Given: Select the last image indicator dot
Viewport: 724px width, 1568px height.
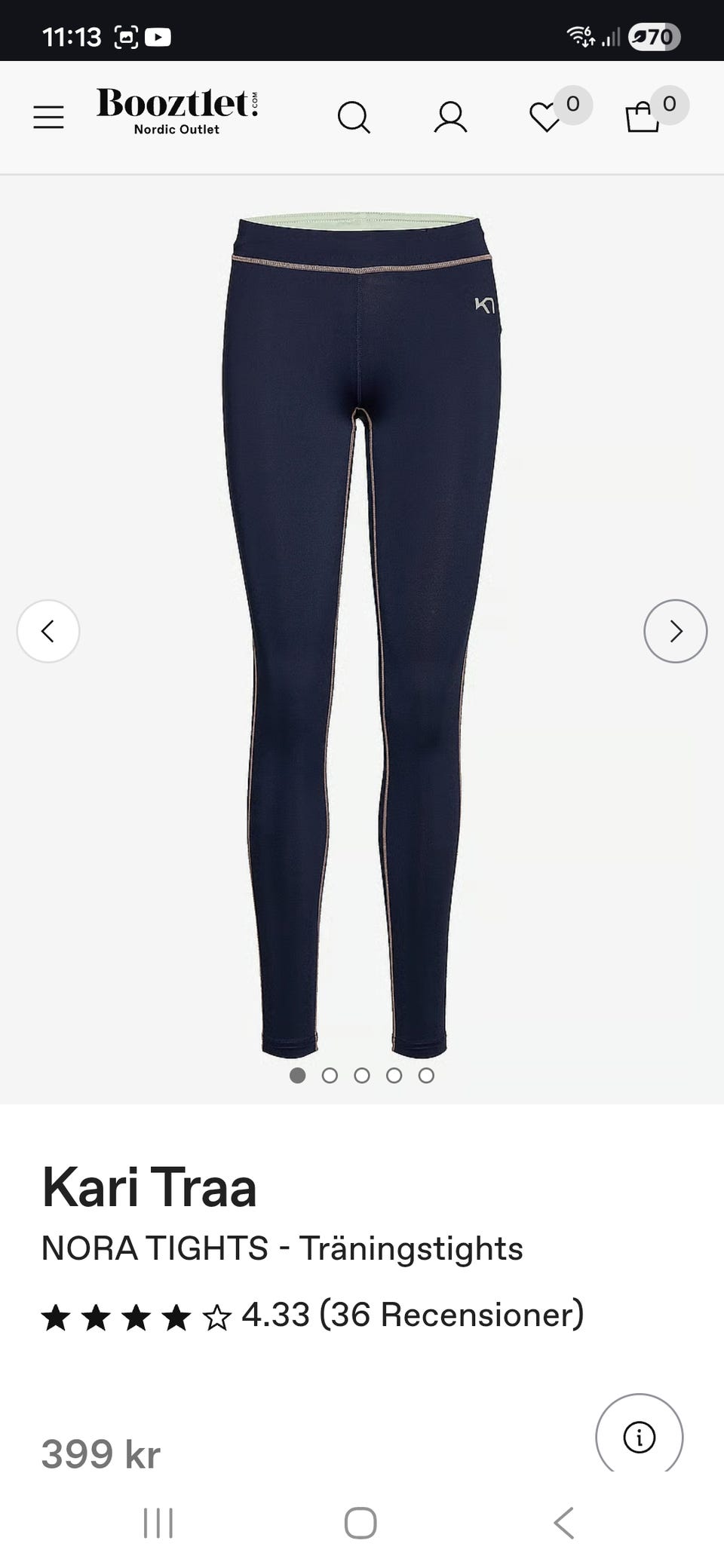Looking at the screenshot, I should pos(426,1076).
